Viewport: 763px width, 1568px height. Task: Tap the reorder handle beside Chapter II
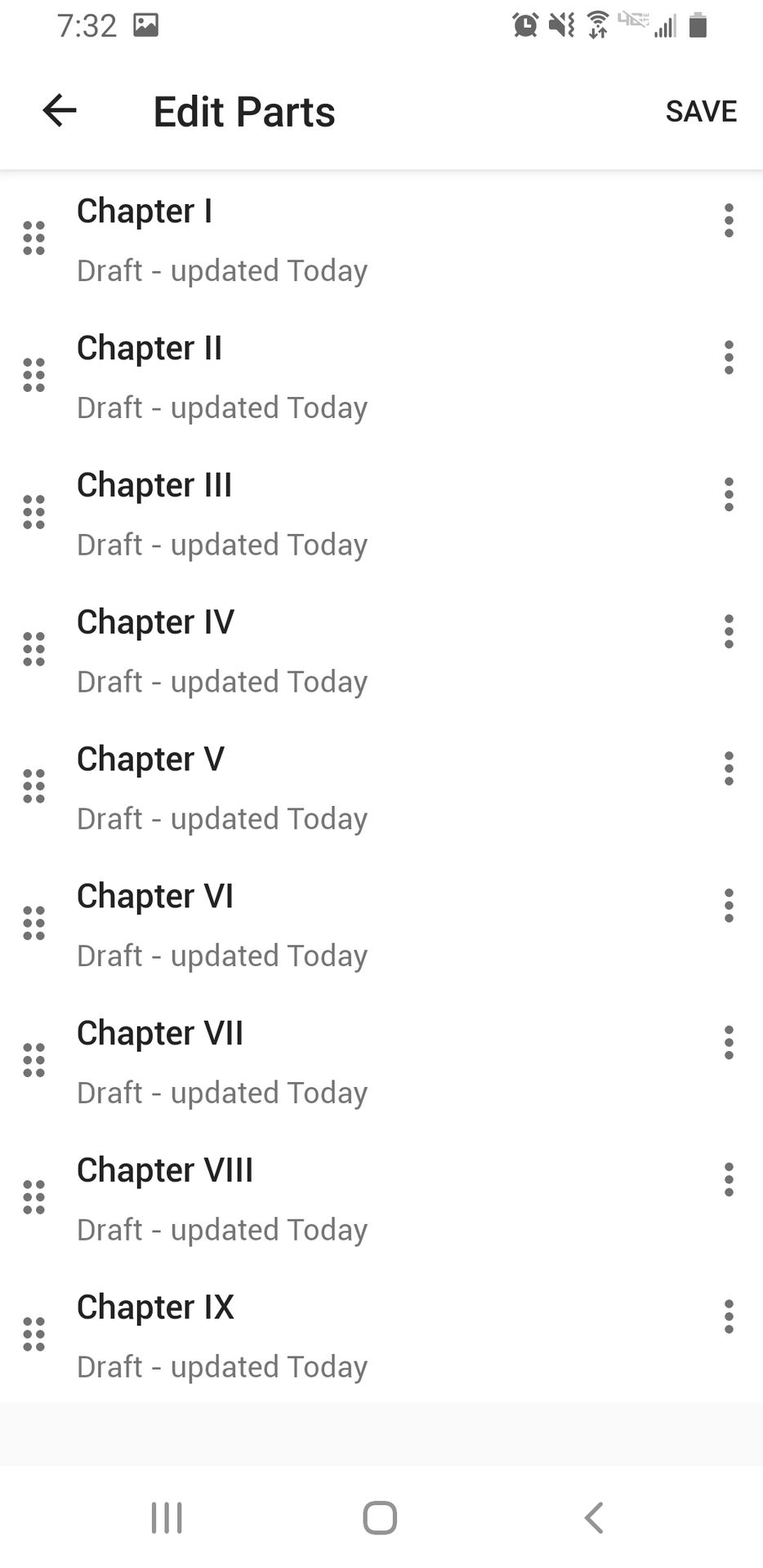pyautogui.click(x=33, y=375)
